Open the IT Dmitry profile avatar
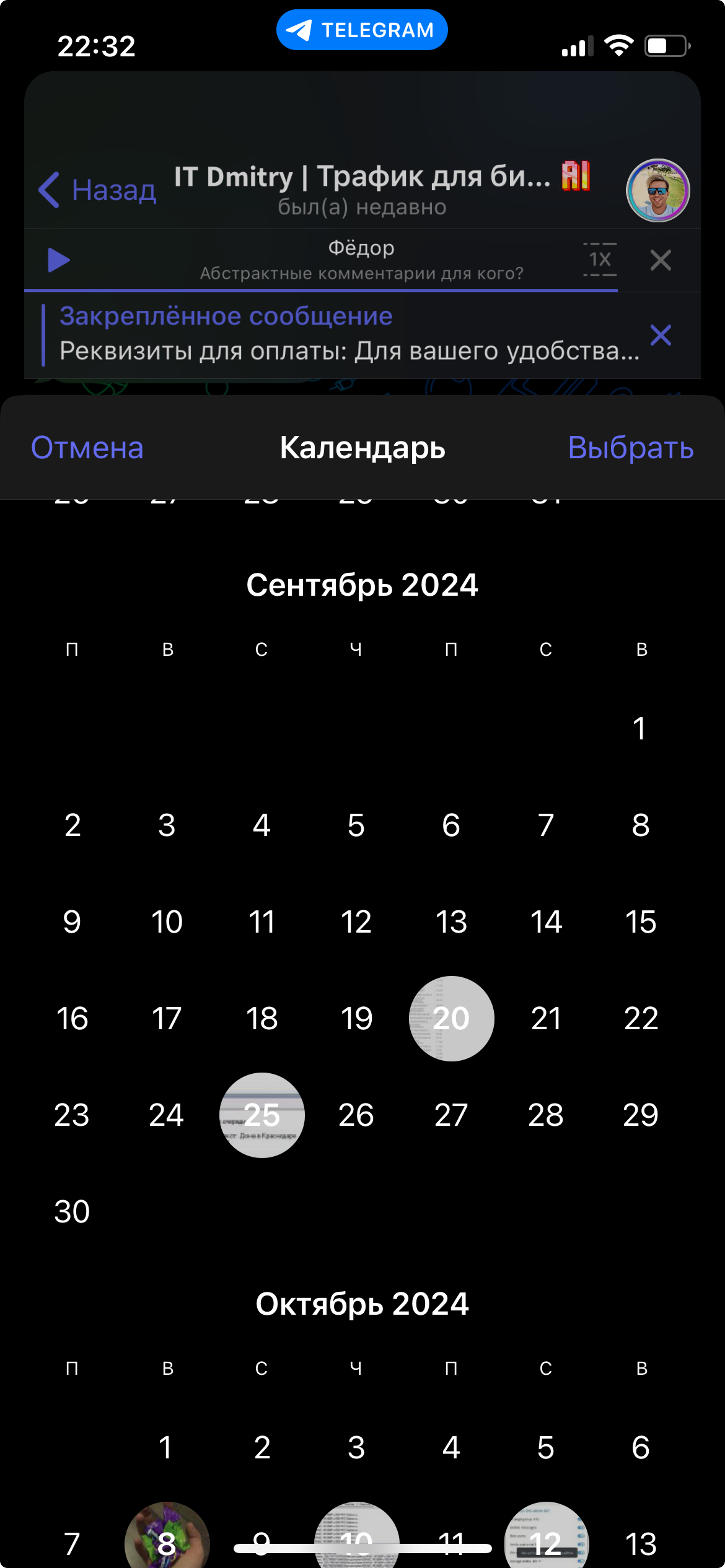This screenshot has width=725, height=1568. (x=657, y=190)
